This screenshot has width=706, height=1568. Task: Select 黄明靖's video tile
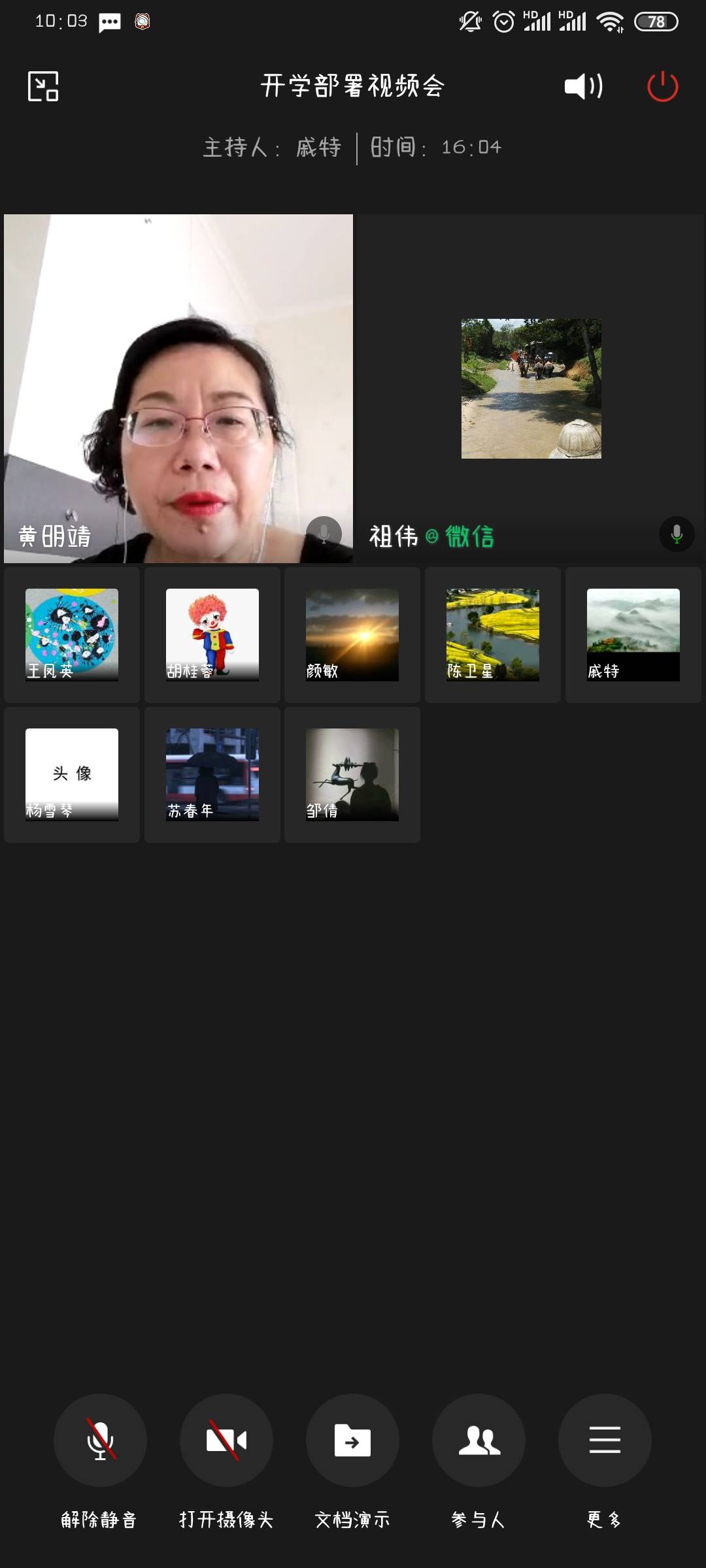178,389
